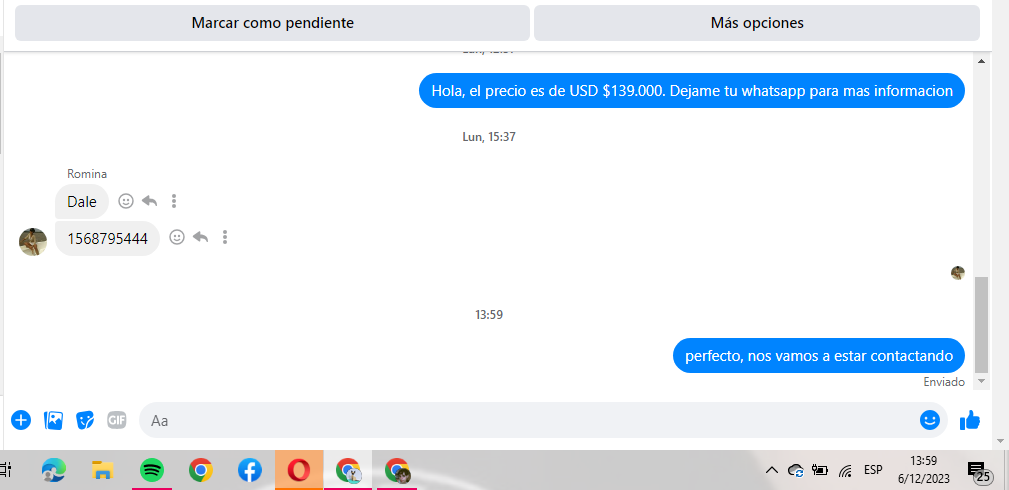Tap the Marcar como pendiente button

tap(272, 22)
